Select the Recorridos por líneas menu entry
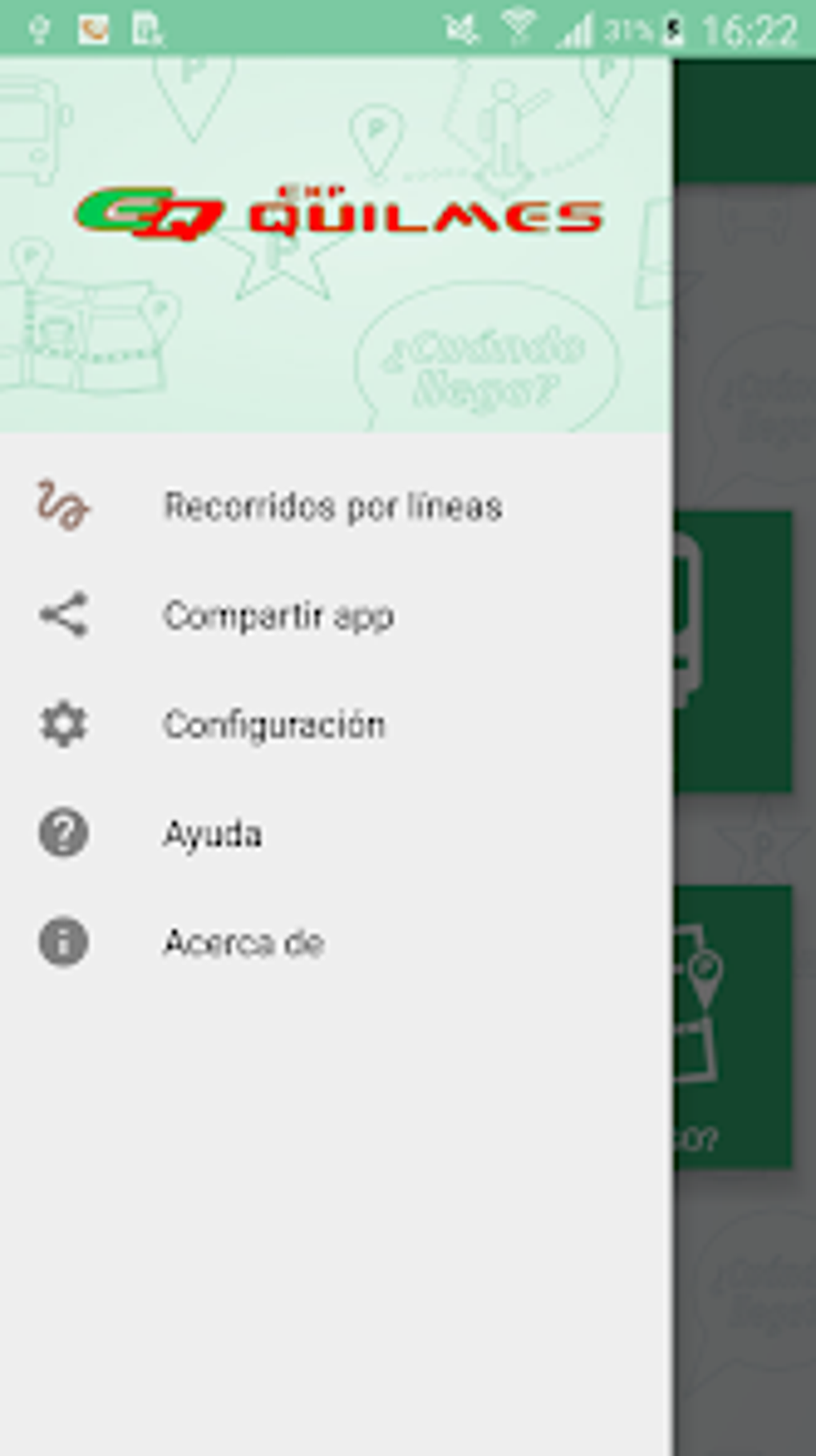 pos(332,506)
